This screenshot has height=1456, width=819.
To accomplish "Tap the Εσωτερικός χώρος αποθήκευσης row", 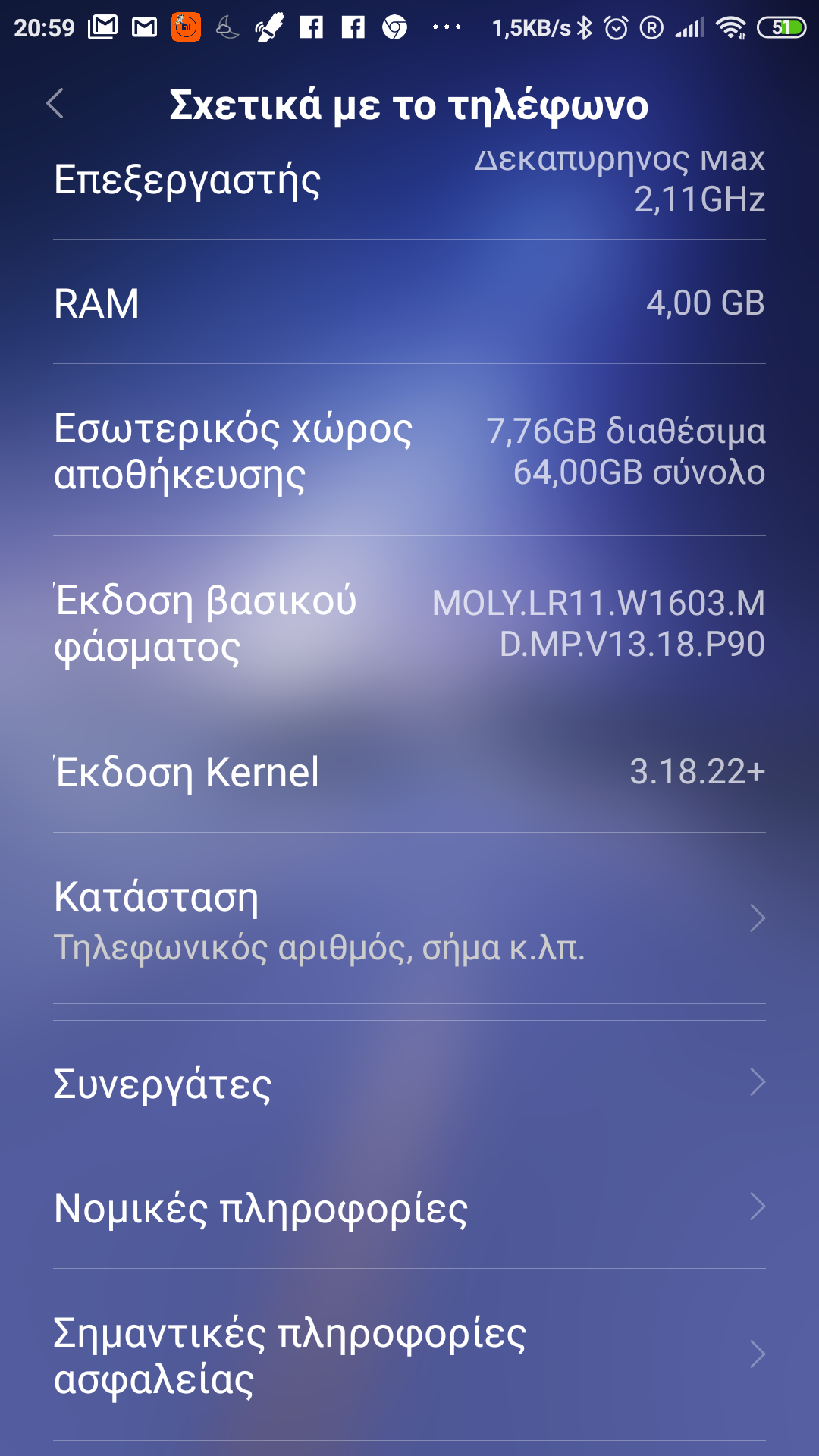I will pos(409,451).
